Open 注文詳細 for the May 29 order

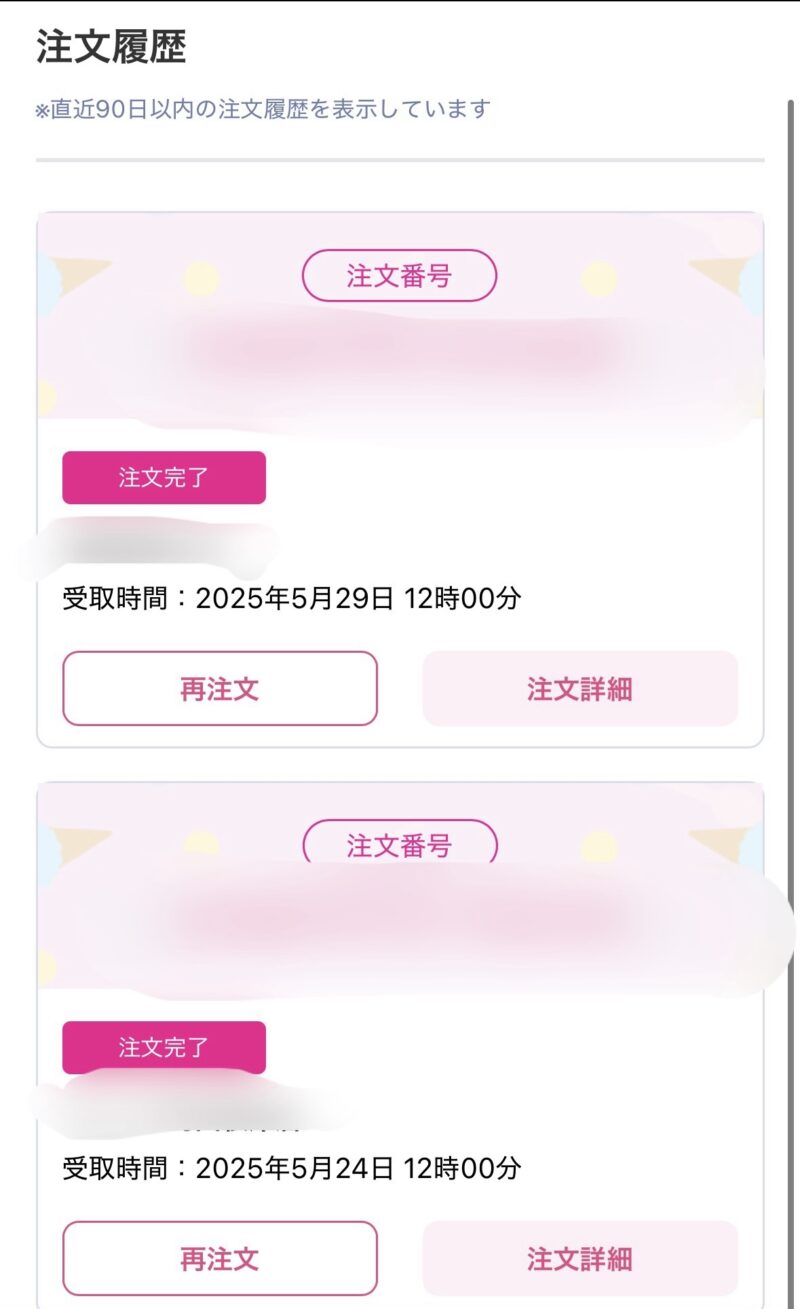tap(580, 689)
